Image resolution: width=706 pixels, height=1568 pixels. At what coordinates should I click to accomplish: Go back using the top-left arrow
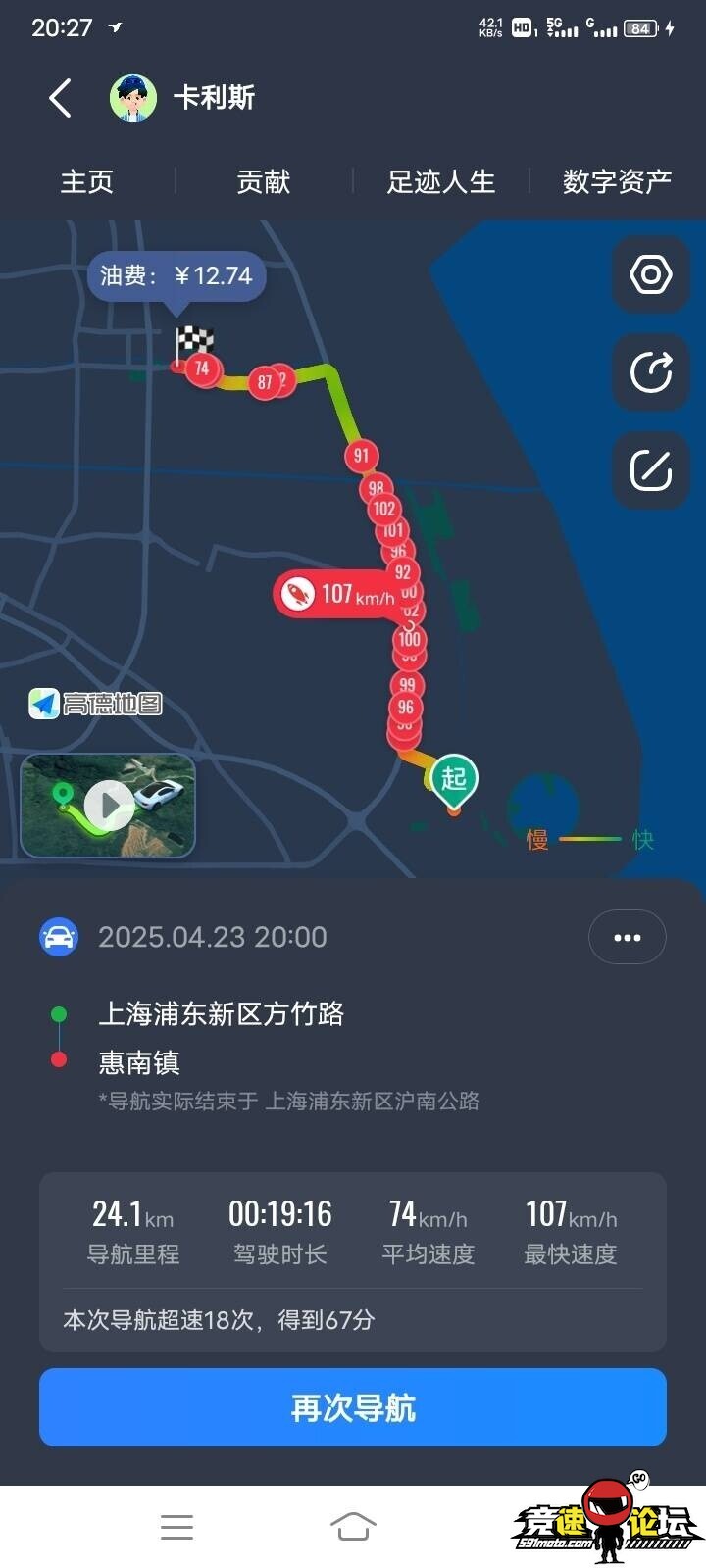(61, 98)
